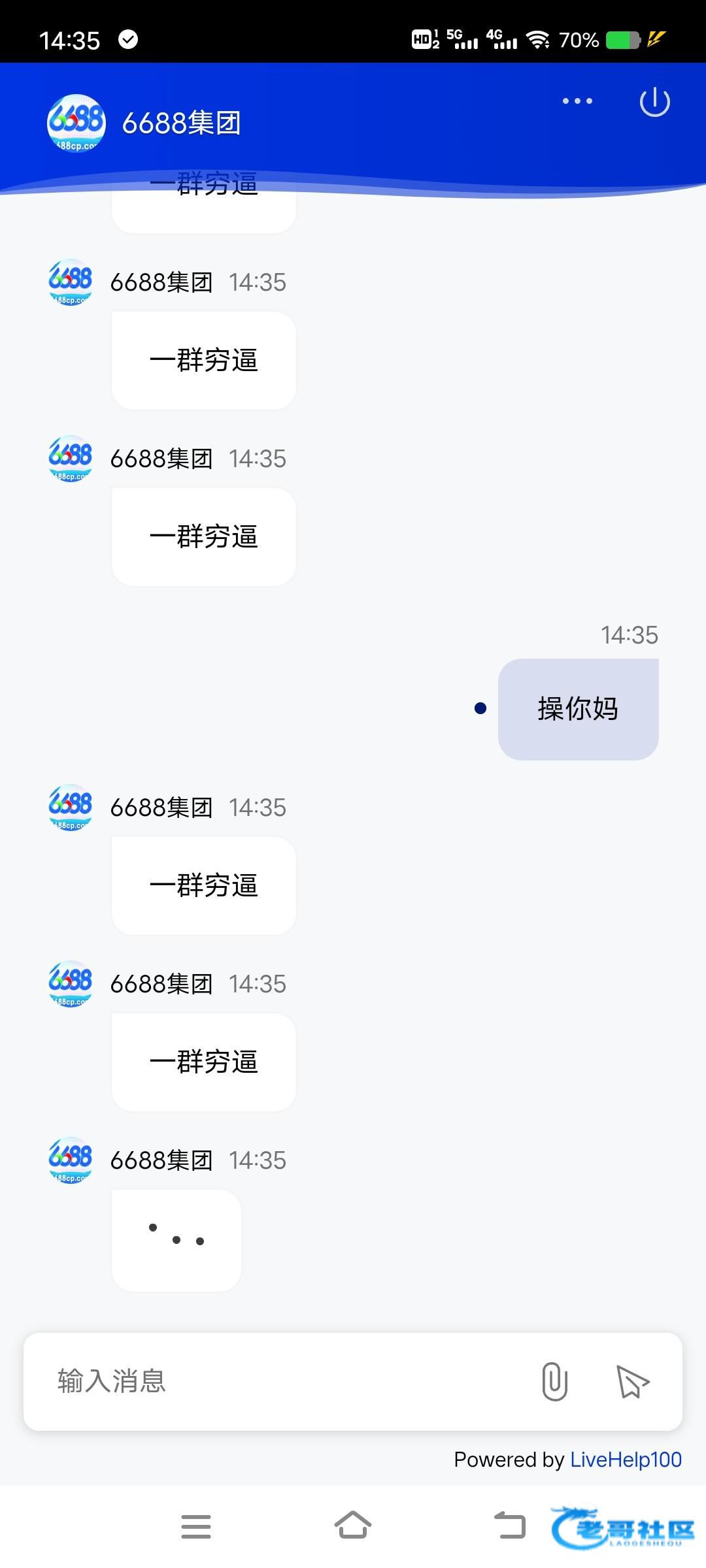Viewport: 706px width, 1568px height.
Task: Open the LiveHelp100 link
Action: (x=626, y=1459)
